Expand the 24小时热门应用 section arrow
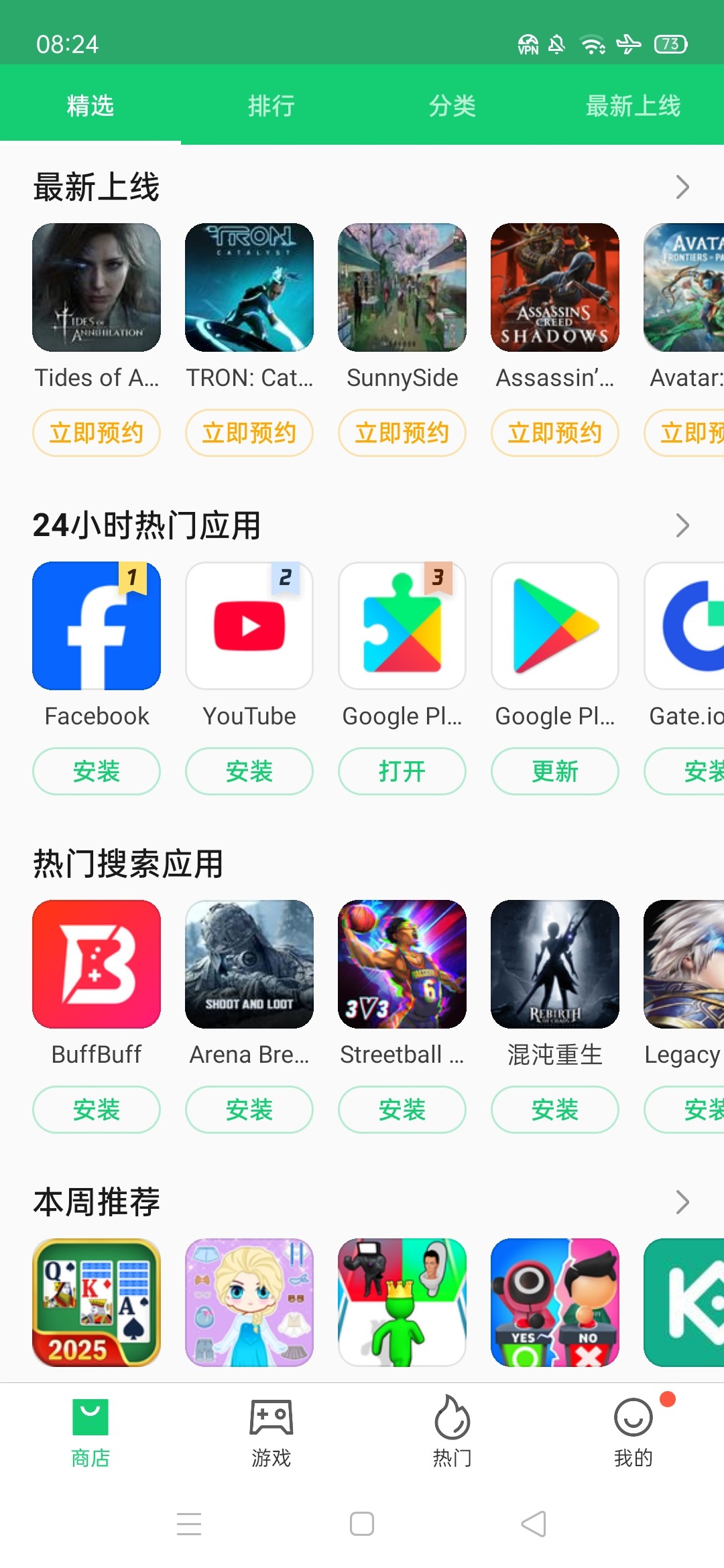Viewport: 724px width, 1568px height. click(682, 525)
